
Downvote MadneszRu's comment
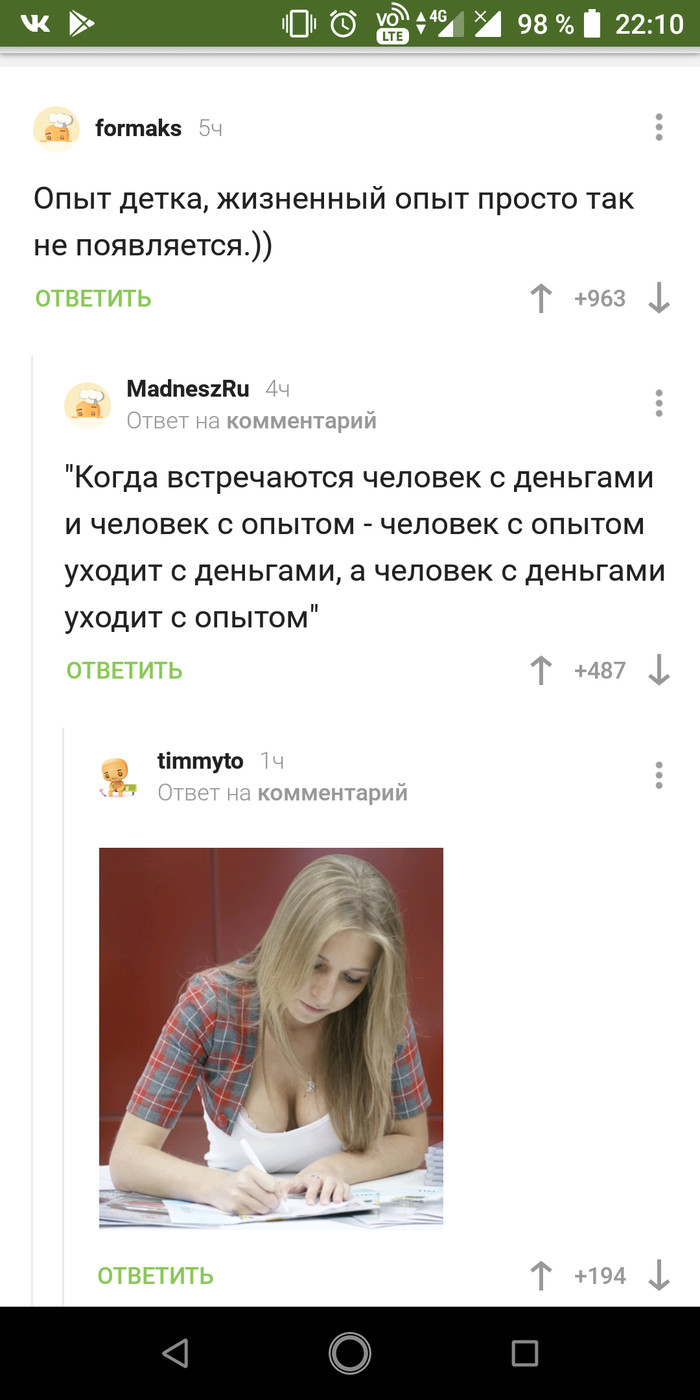[658, 670]
